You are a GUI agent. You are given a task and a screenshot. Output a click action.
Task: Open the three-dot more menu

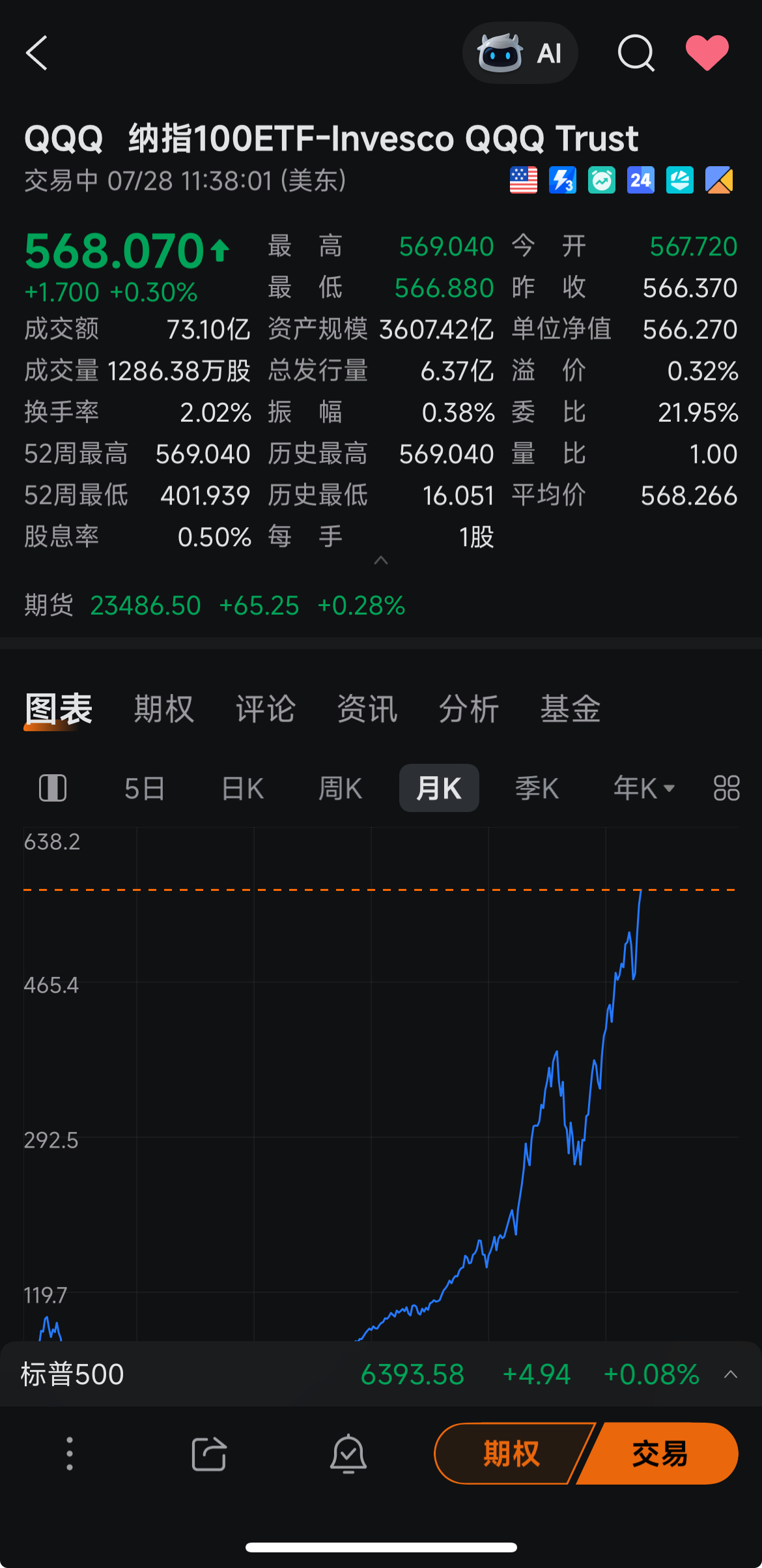(70, 1453)
